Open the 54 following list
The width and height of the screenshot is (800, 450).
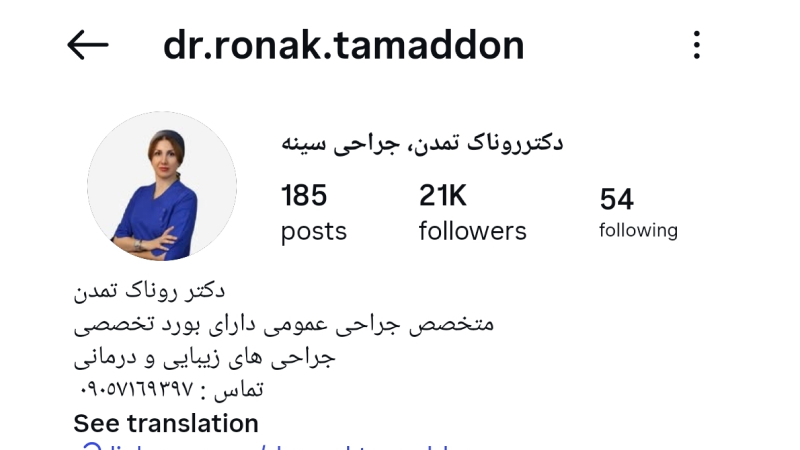[x=638, y=213]
